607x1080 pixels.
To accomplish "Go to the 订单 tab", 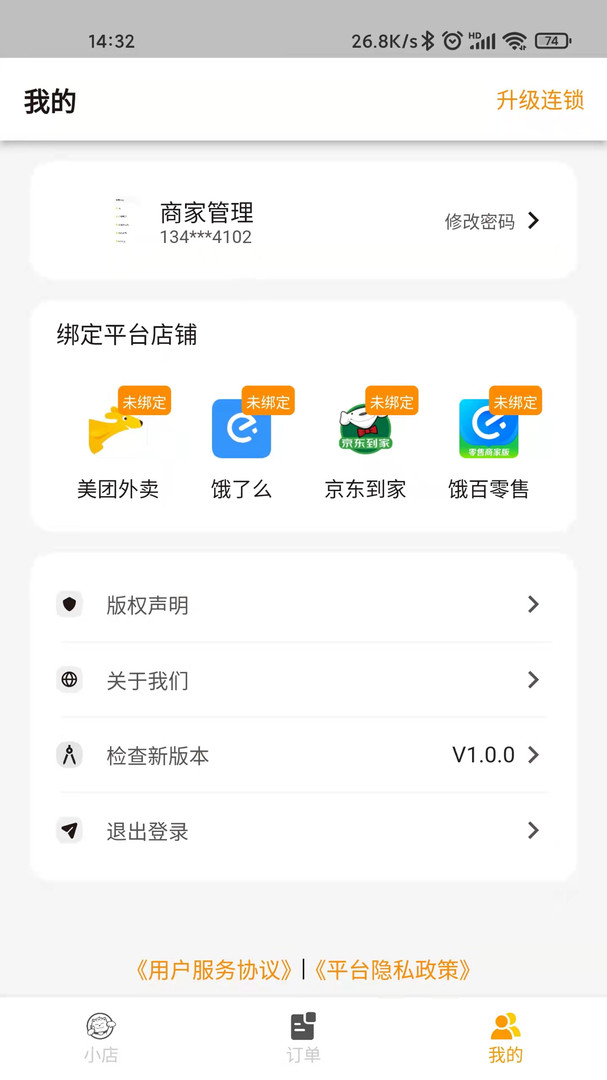I will click(x=303, y=1038).
